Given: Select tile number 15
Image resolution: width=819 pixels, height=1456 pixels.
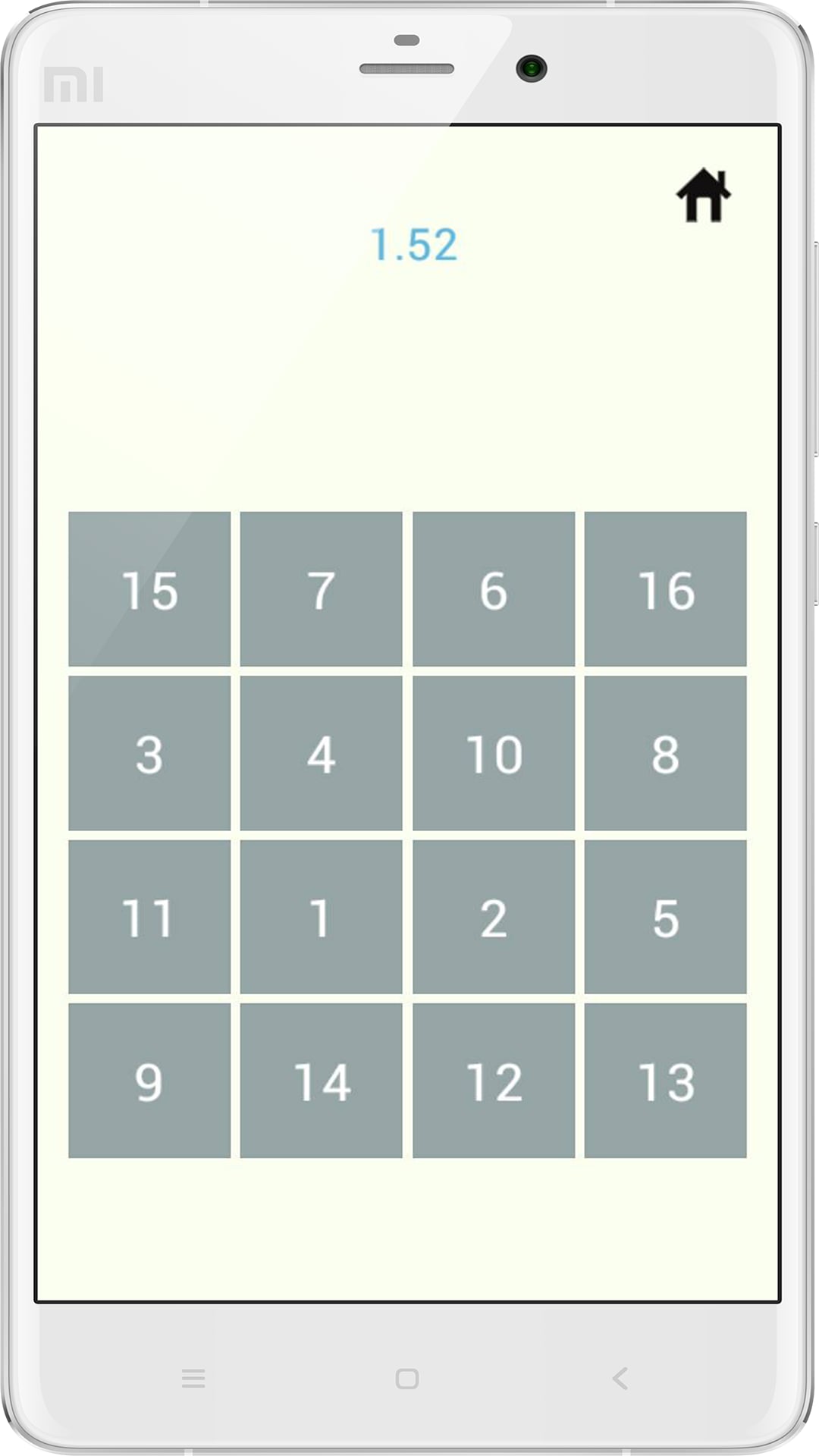Looking at the screenshot, I should click(x=149, y=589).
